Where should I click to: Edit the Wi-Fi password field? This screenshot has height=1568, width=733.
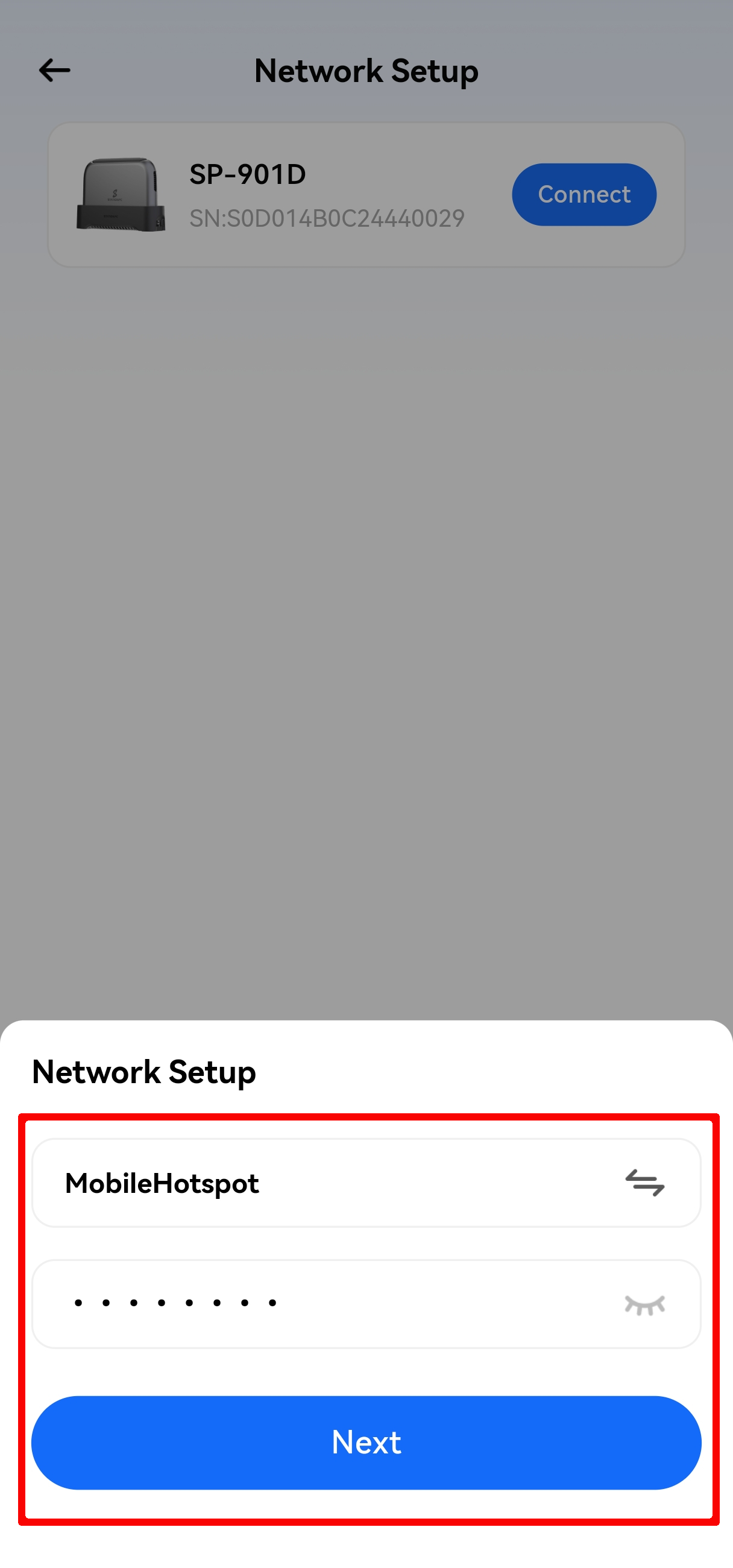329,1304
